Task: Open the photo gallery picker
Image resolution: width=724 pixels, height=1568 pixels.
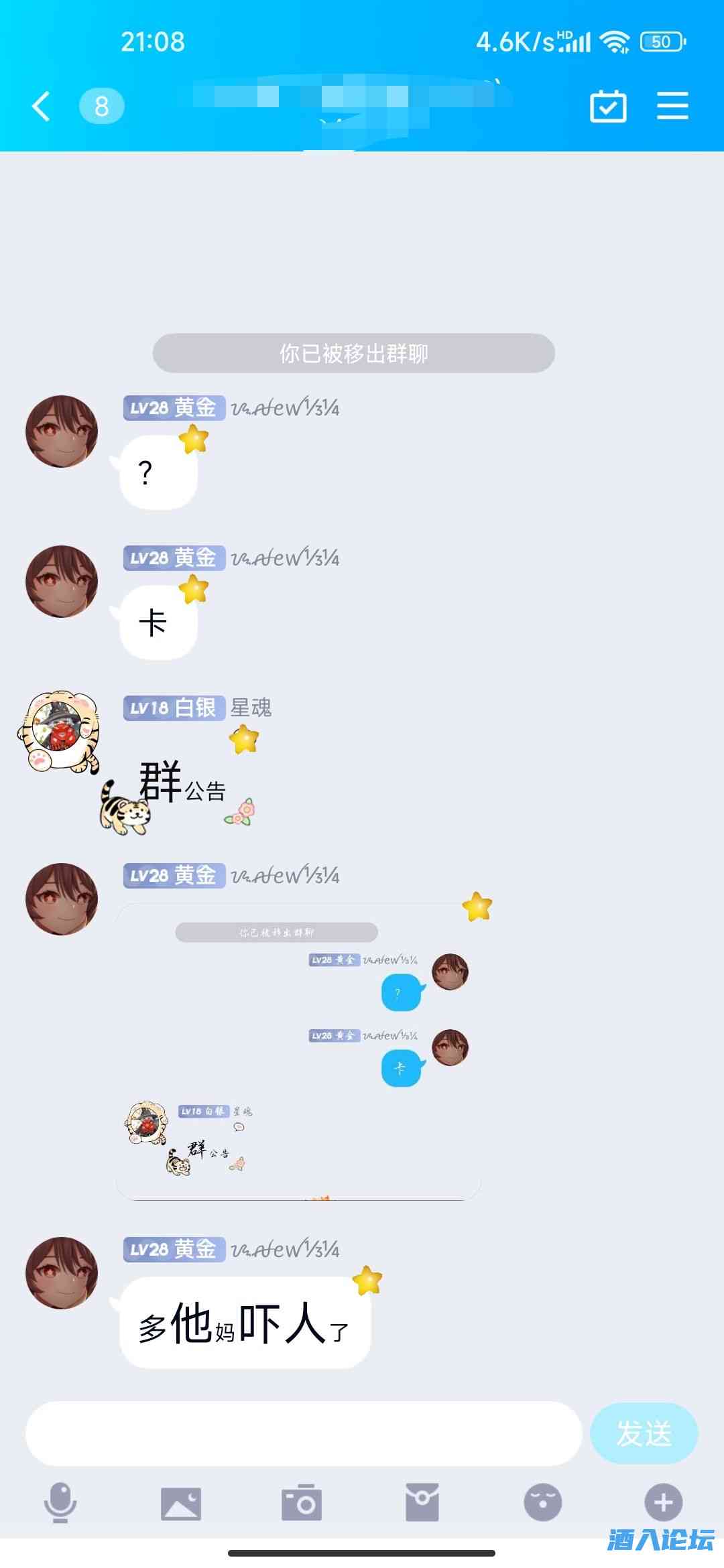Action: (181, 1503)
